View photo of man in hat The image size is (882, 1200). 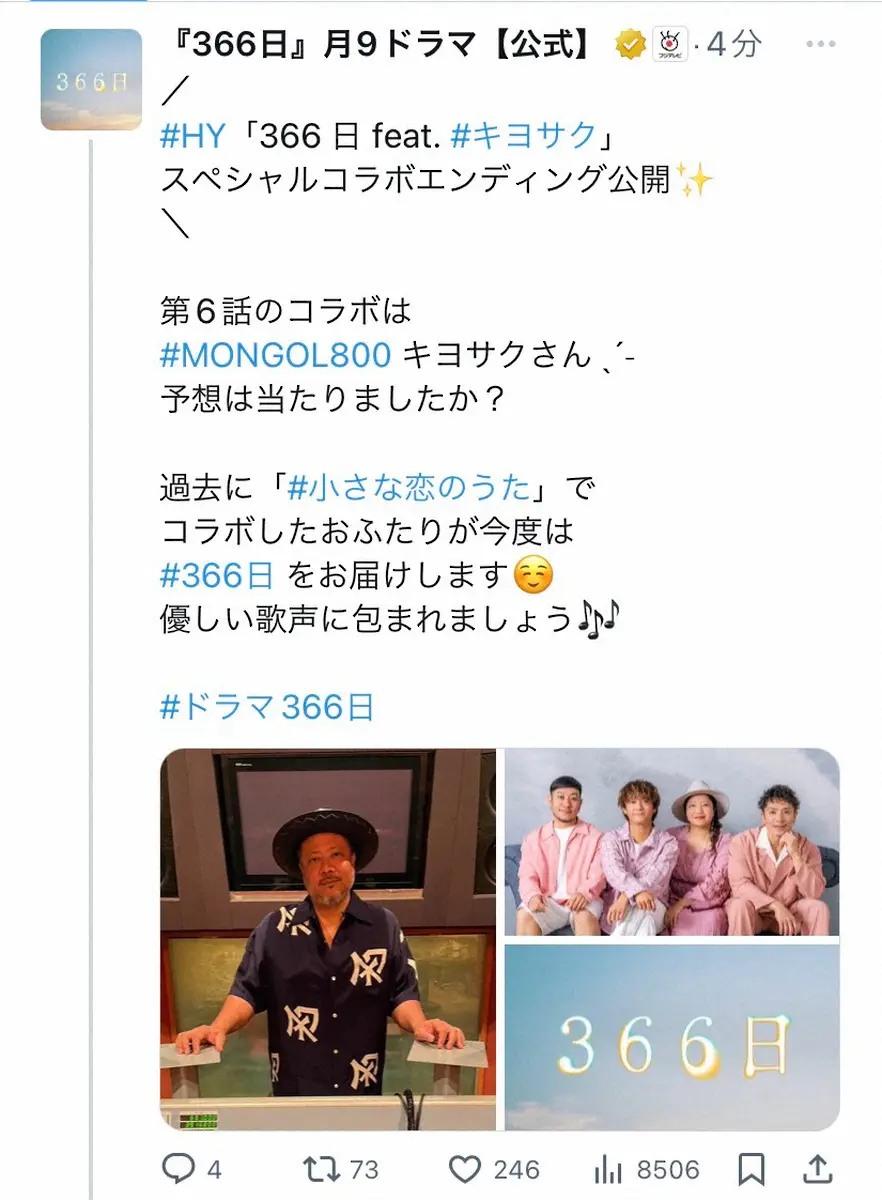click(328, 939)
